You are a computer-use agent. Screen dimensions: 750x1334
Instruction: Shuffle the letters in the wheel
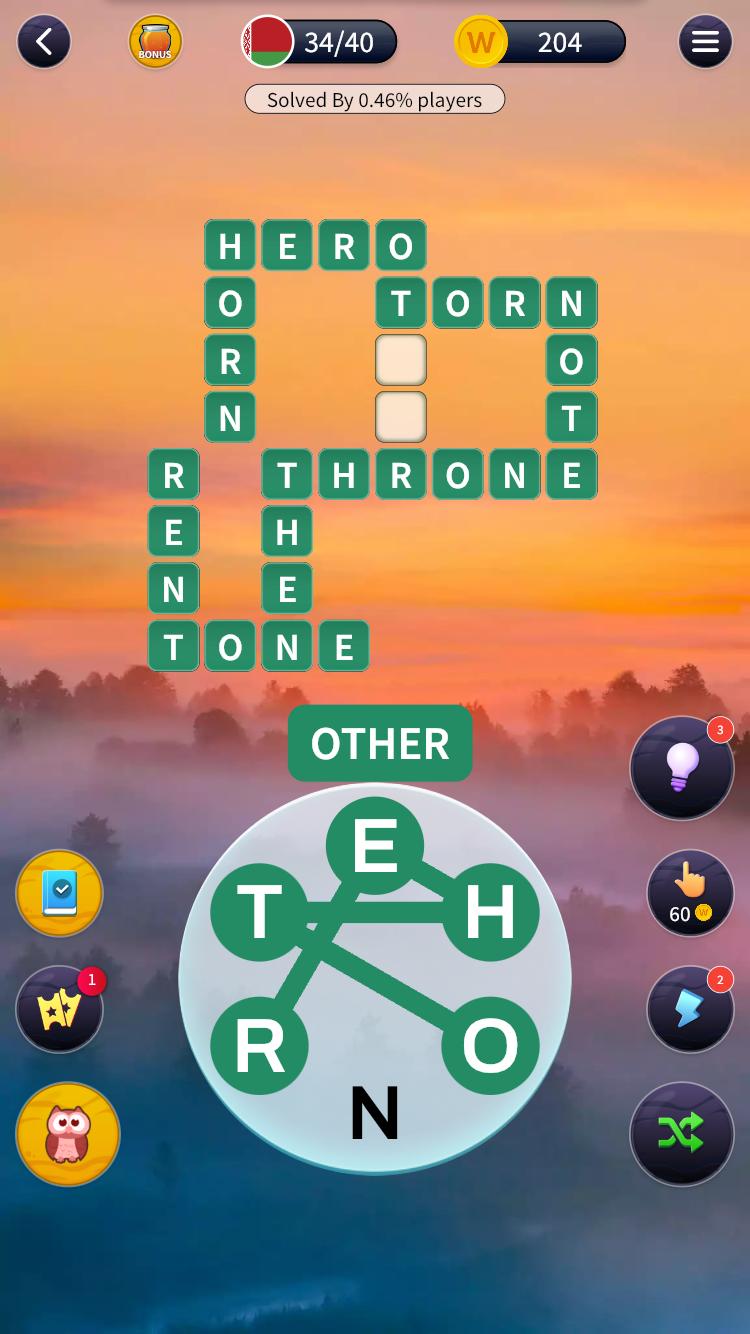coord(682,1133)
